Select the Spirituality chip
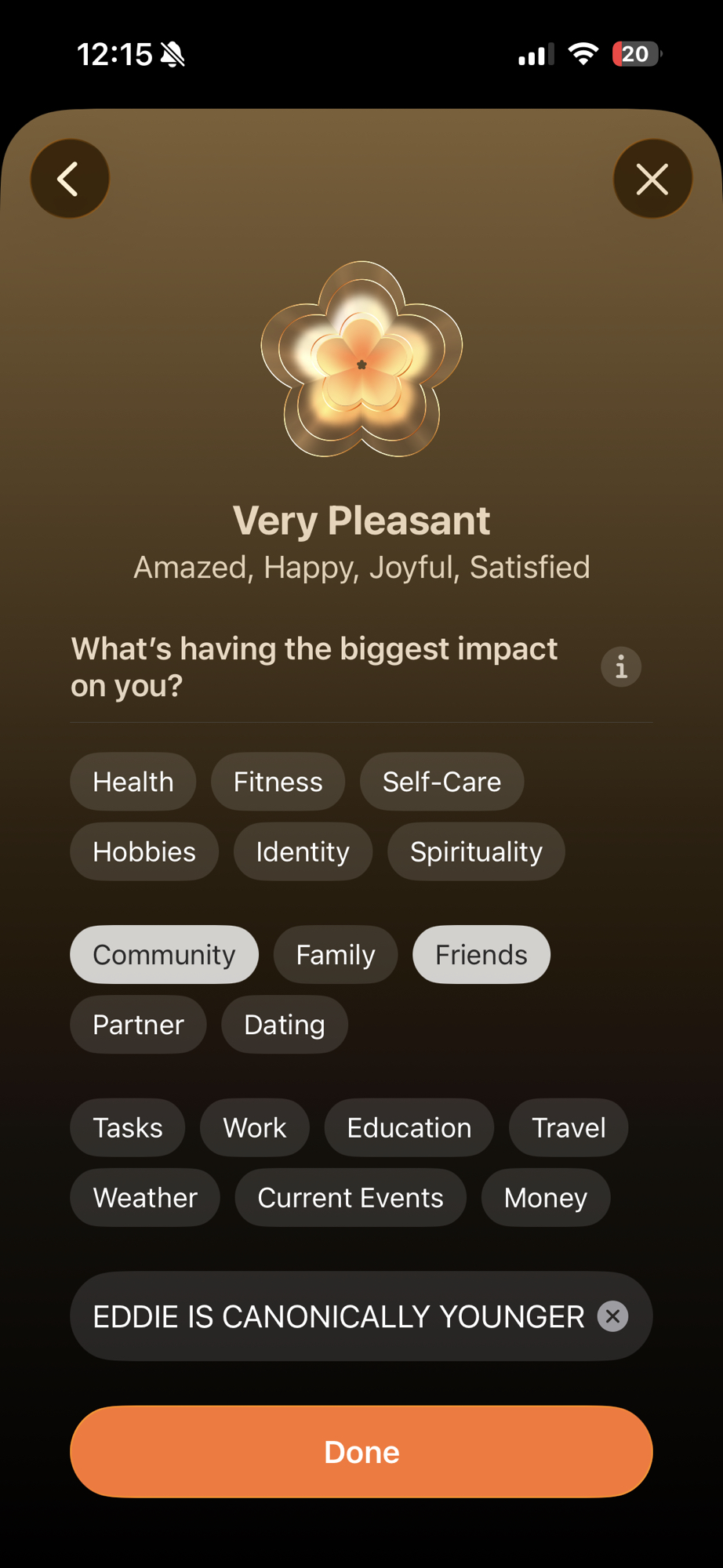The height and width of the screenshot is (1568, 723). pos(476,851)
